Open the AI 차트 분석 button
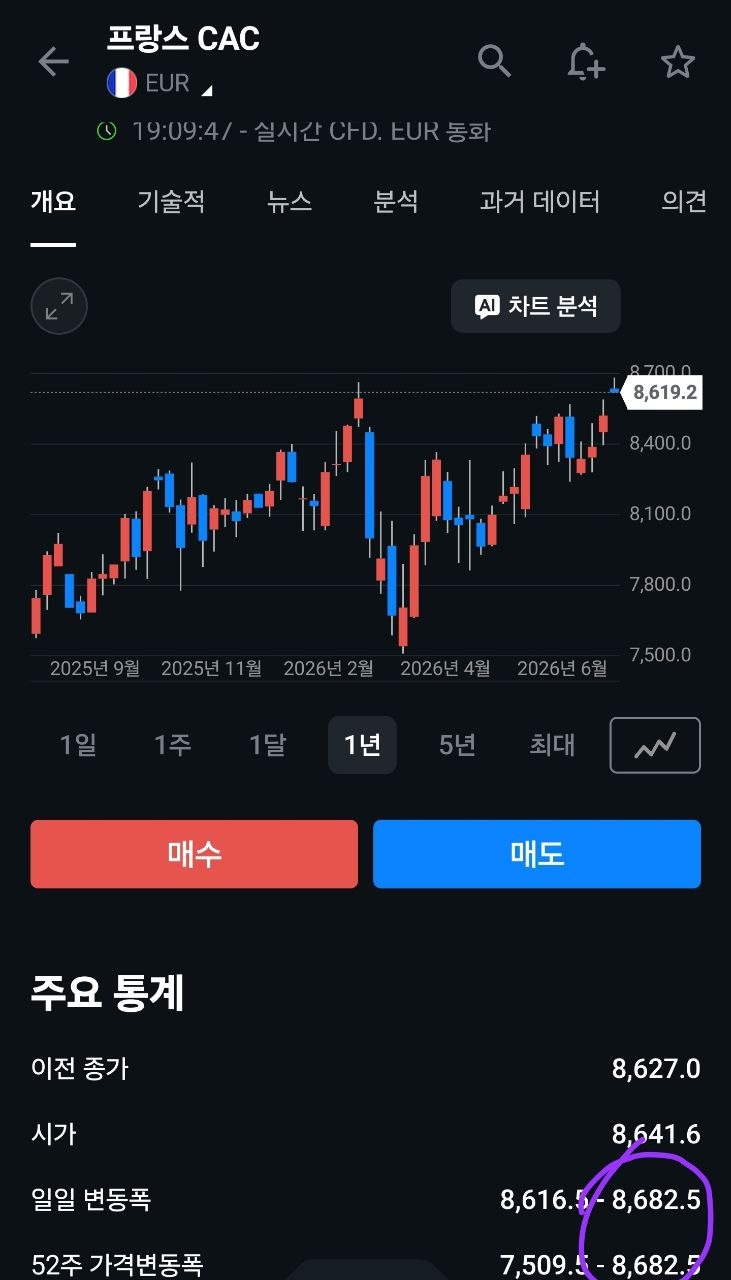The height and width of the screenshot is (1280, 731). coord(536,306)
